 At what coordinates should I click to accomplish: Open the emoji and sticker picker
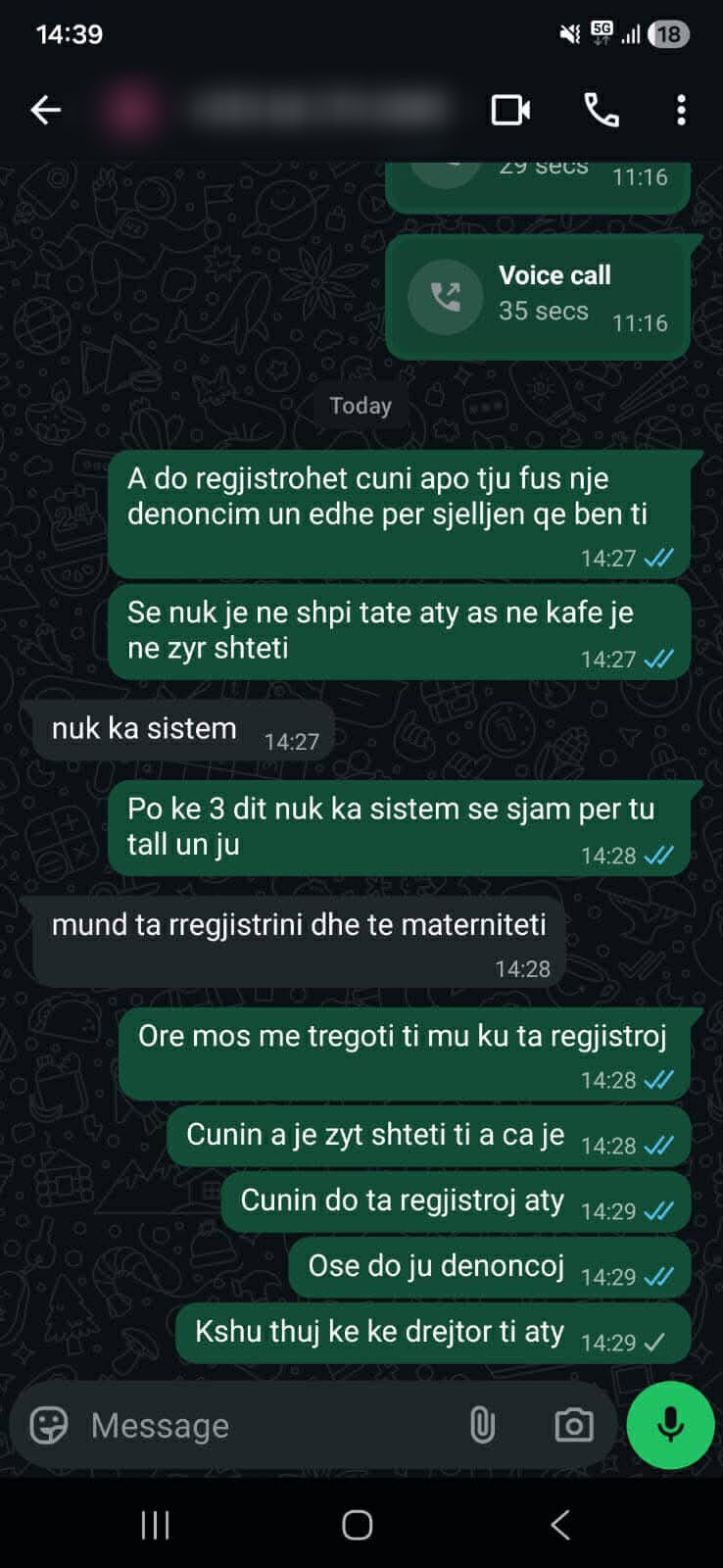pyautogui.click(x=49, y=1425)
